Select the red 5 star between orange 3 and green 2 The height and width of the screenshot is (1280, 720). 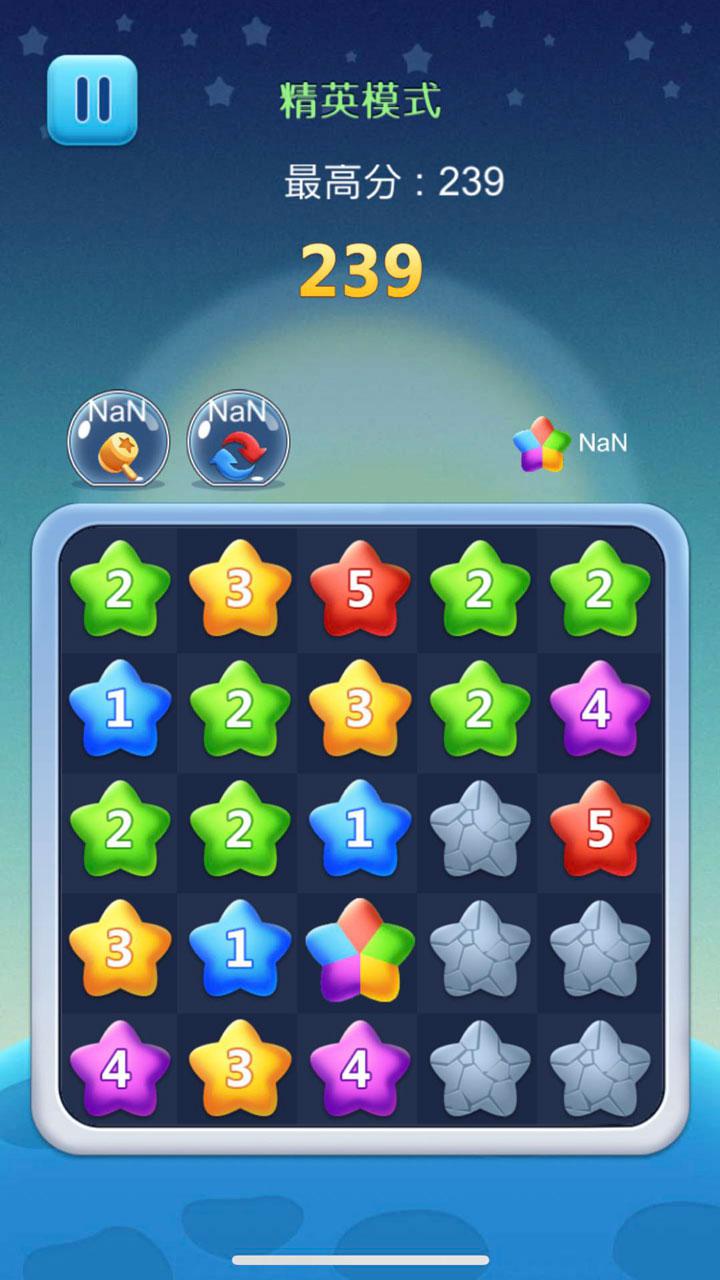pos(360,590)
